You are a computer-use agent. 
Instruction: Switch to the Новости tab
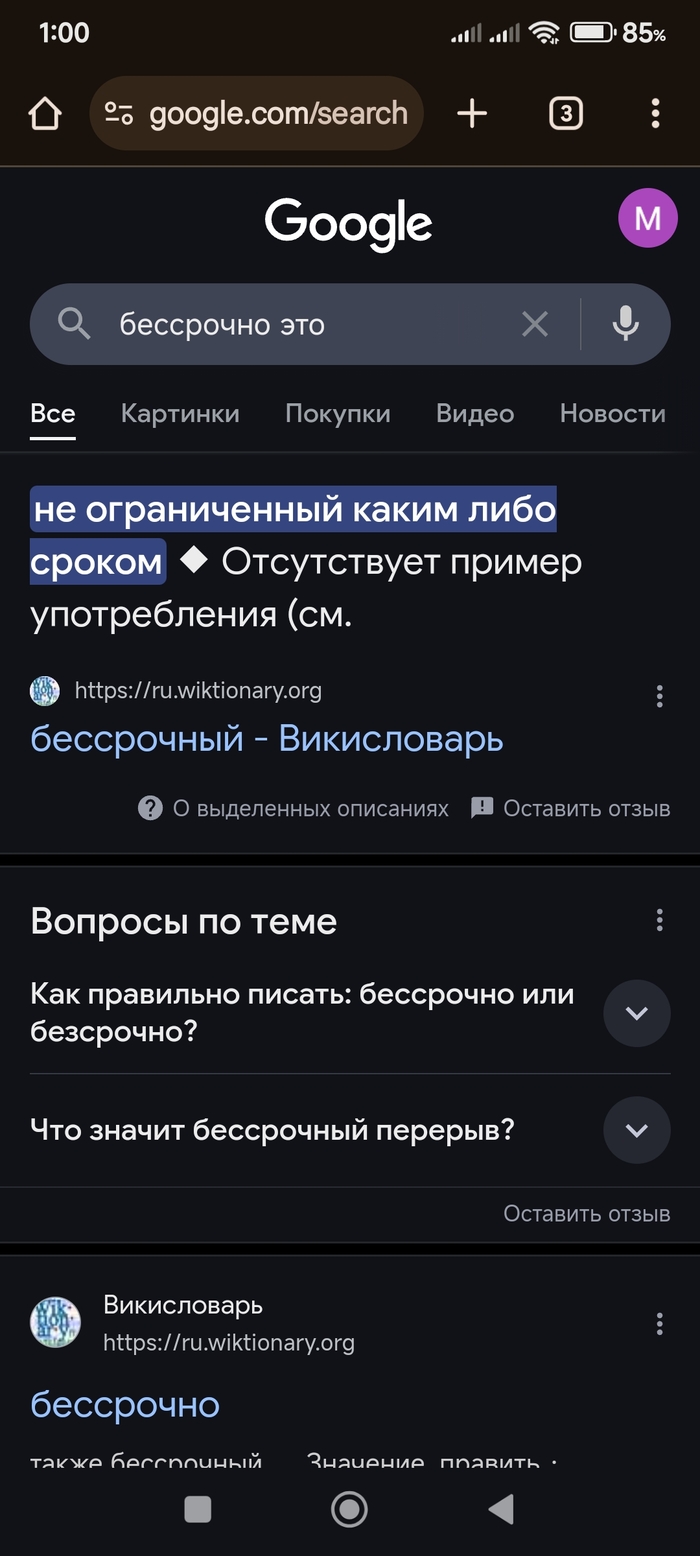click(x=612, y=413)
